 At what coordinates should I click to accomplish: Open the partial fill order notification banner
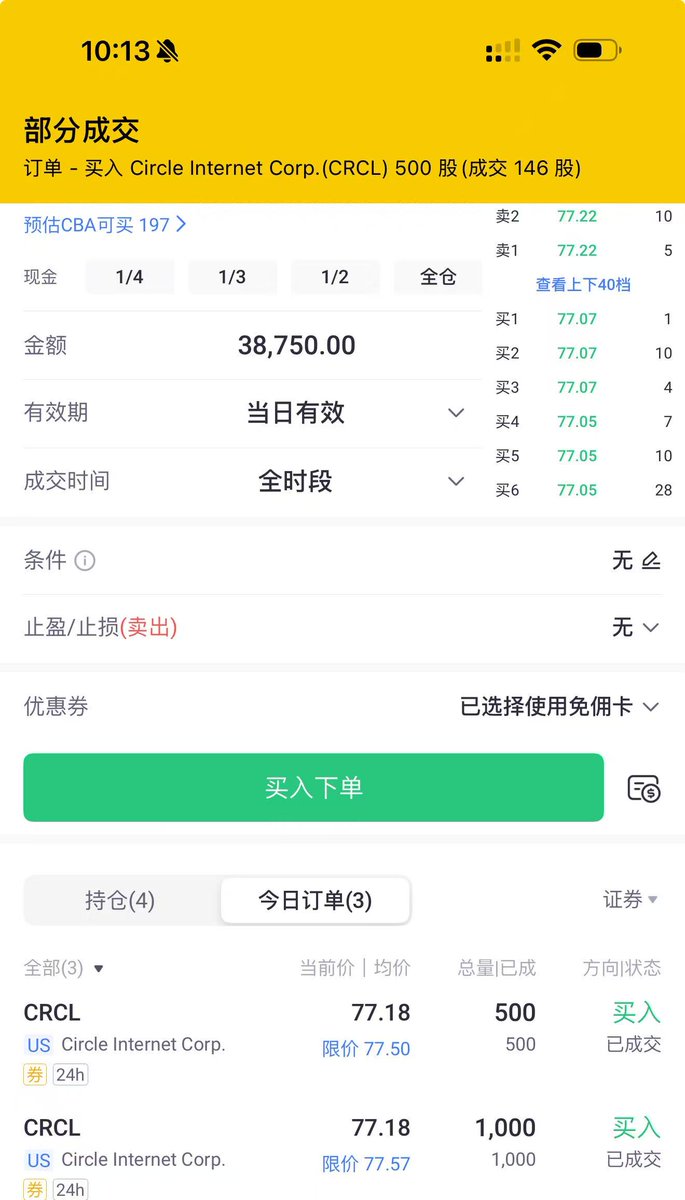click(342, 148)
